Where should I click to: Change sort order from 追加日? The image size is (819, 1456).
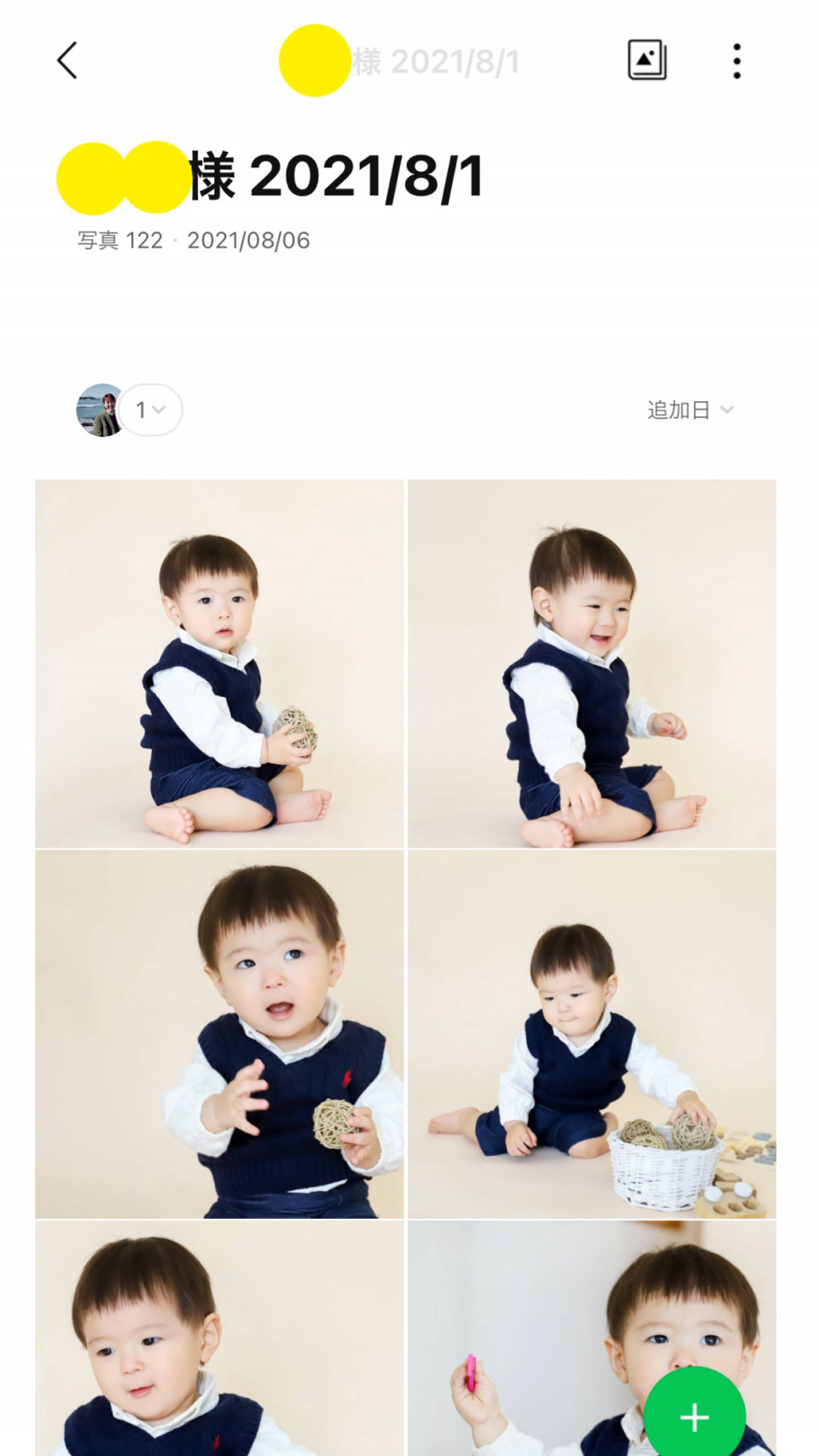tap(689, 411)
